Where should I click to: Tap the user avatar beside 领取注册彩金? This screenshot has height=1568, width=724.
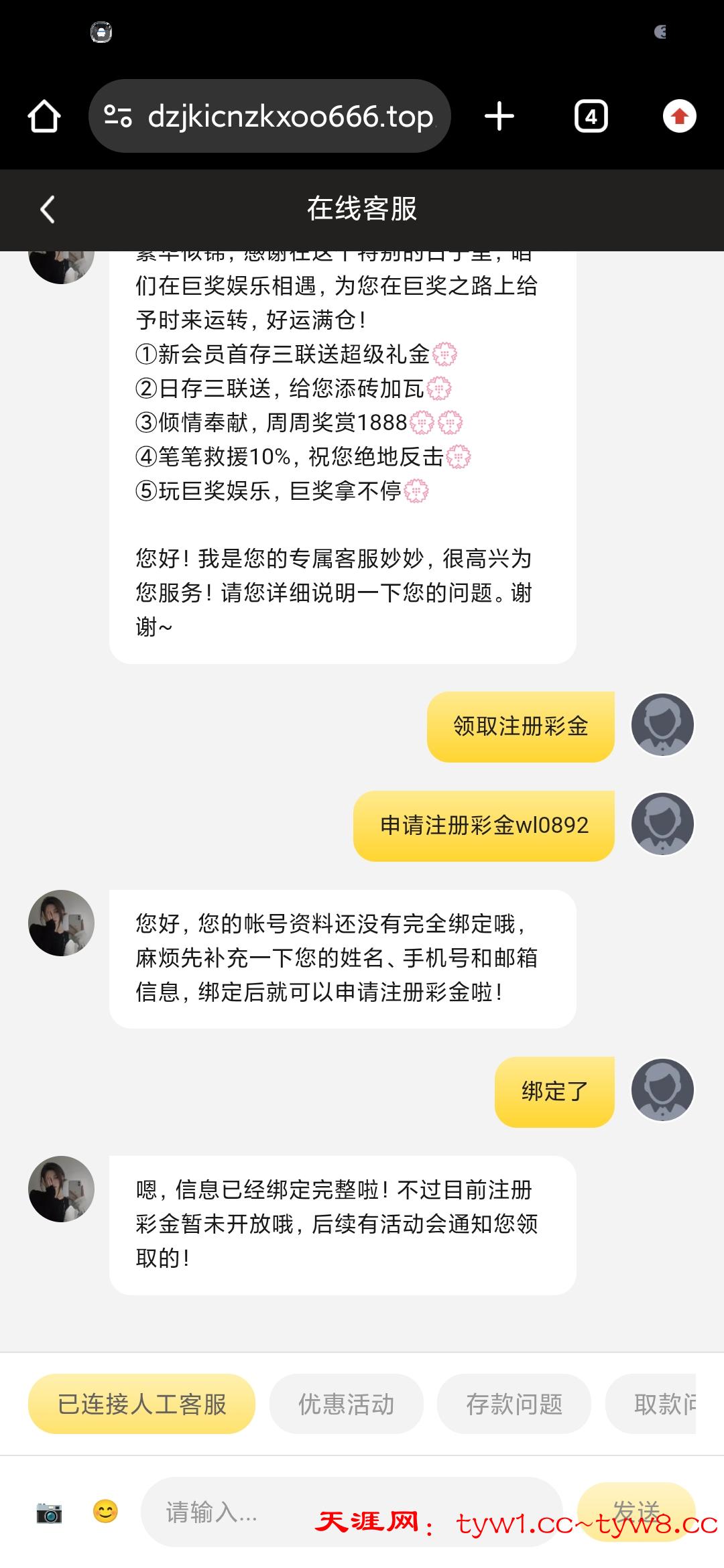click(662, 726)
